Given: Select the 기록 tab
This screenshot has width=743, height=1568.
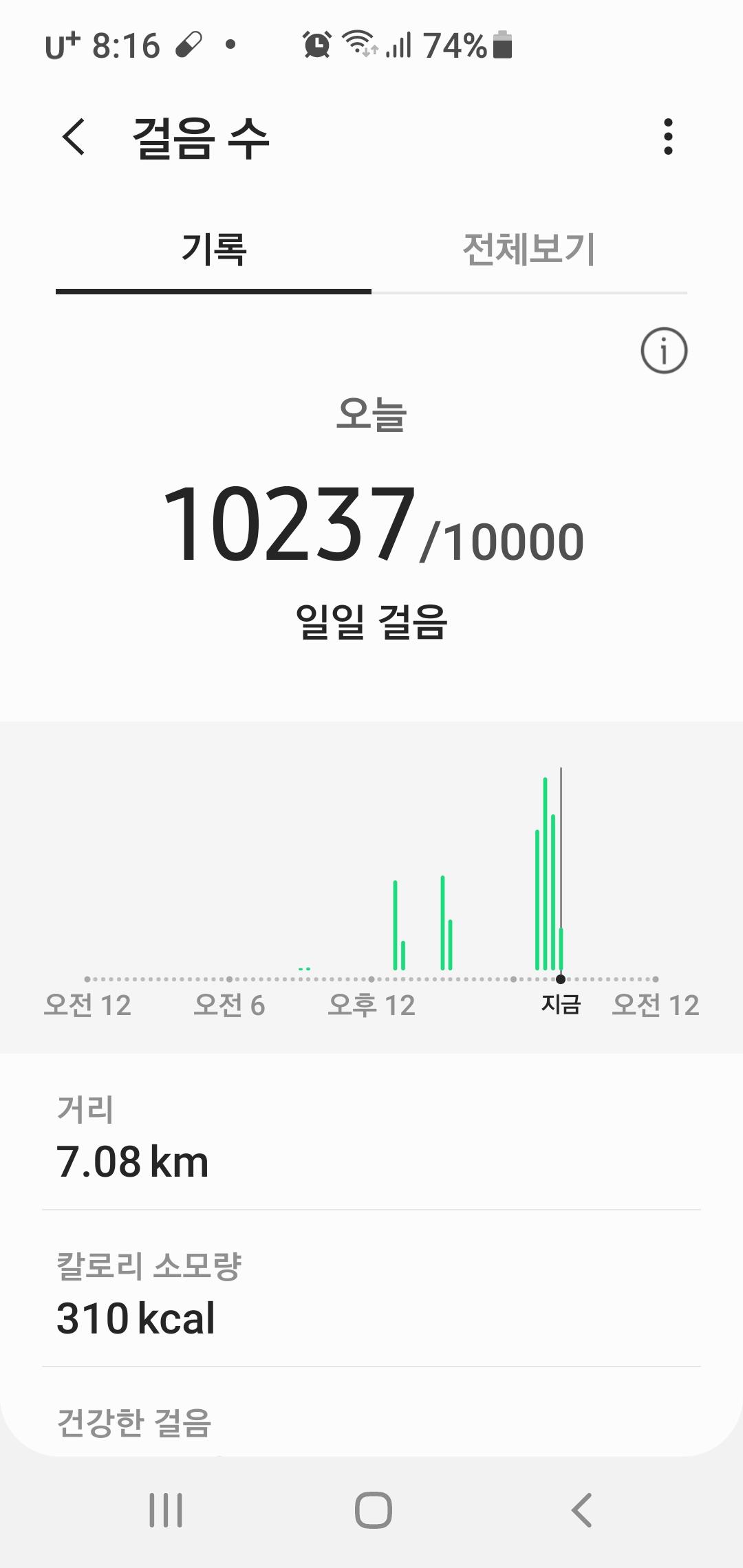Looking at the screenshot, I should [x=214, y=249].
